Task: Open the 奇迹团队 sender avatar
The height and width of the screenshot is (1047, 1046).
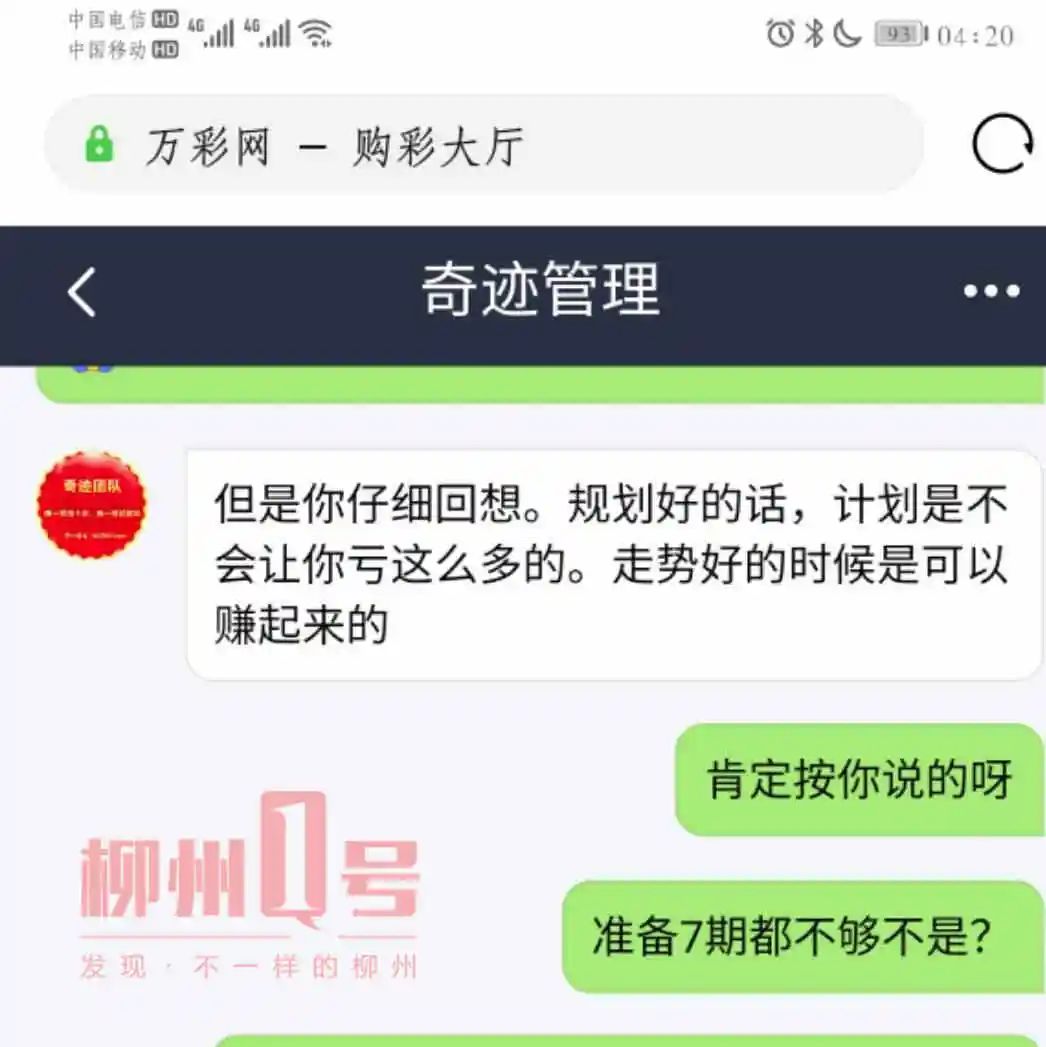Action: click(x=91, y=504)
